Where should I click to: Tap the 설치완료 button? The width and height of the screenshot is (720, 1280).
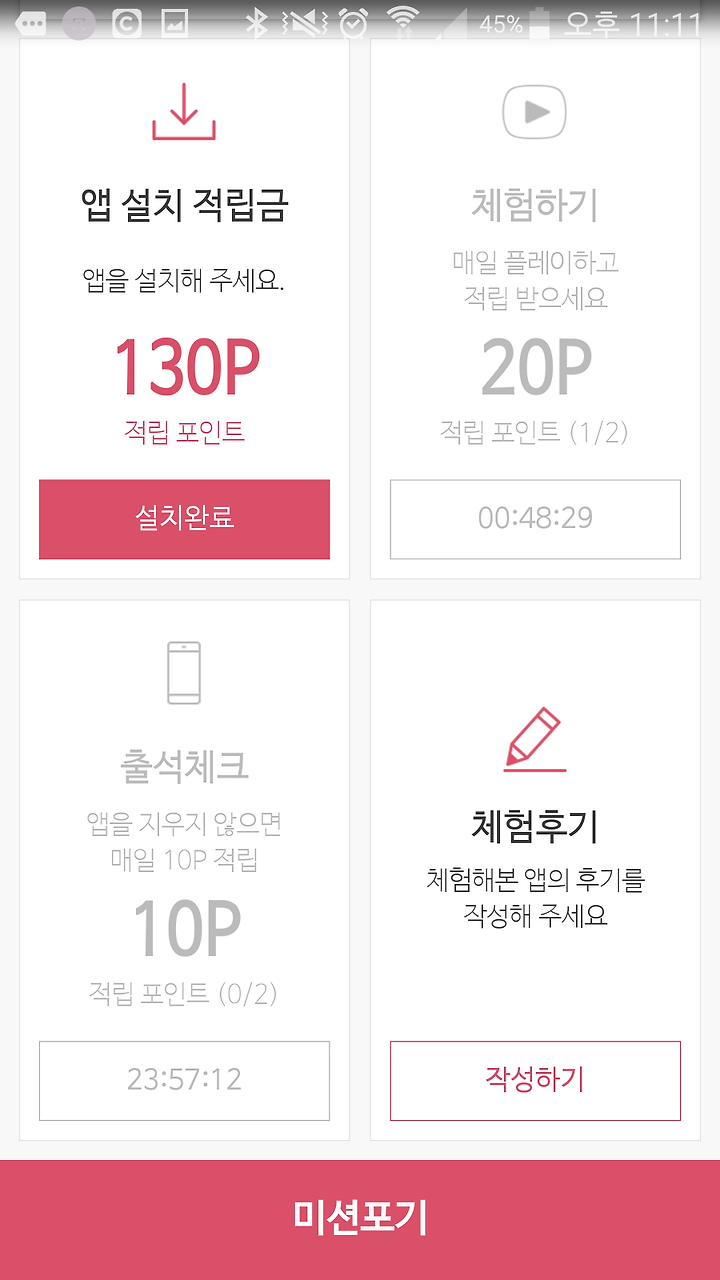coord(184,519)
